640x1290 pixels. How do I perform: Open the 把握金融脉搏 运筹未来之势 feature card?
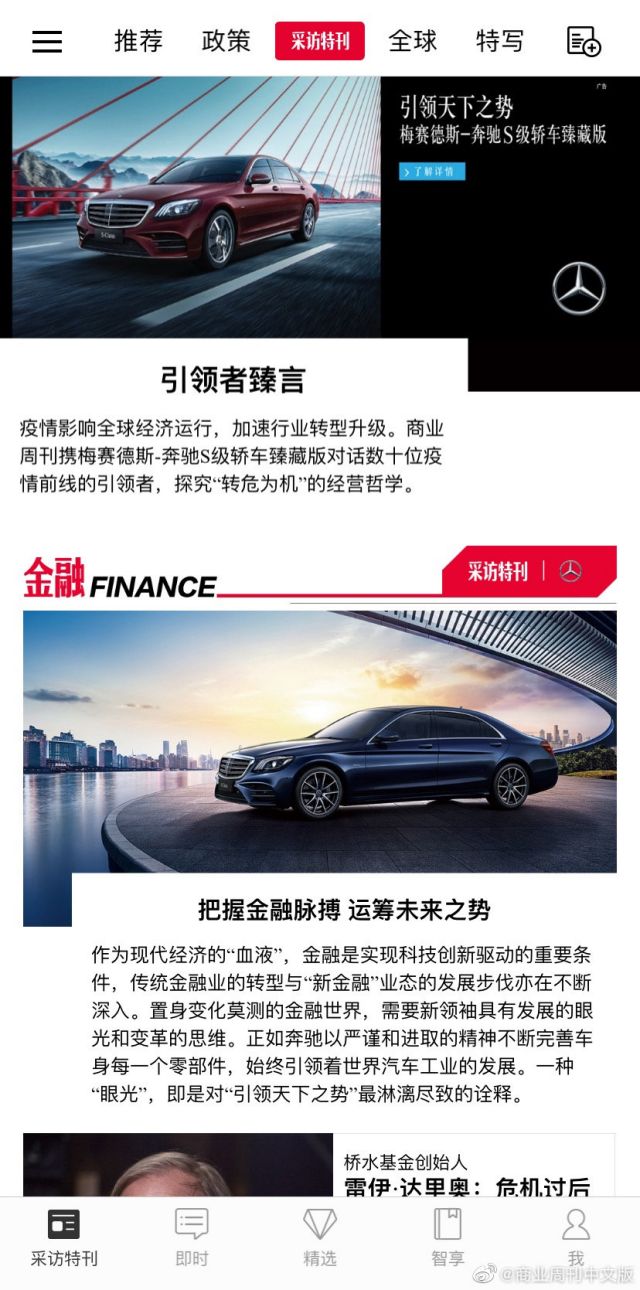click(344, 909)
